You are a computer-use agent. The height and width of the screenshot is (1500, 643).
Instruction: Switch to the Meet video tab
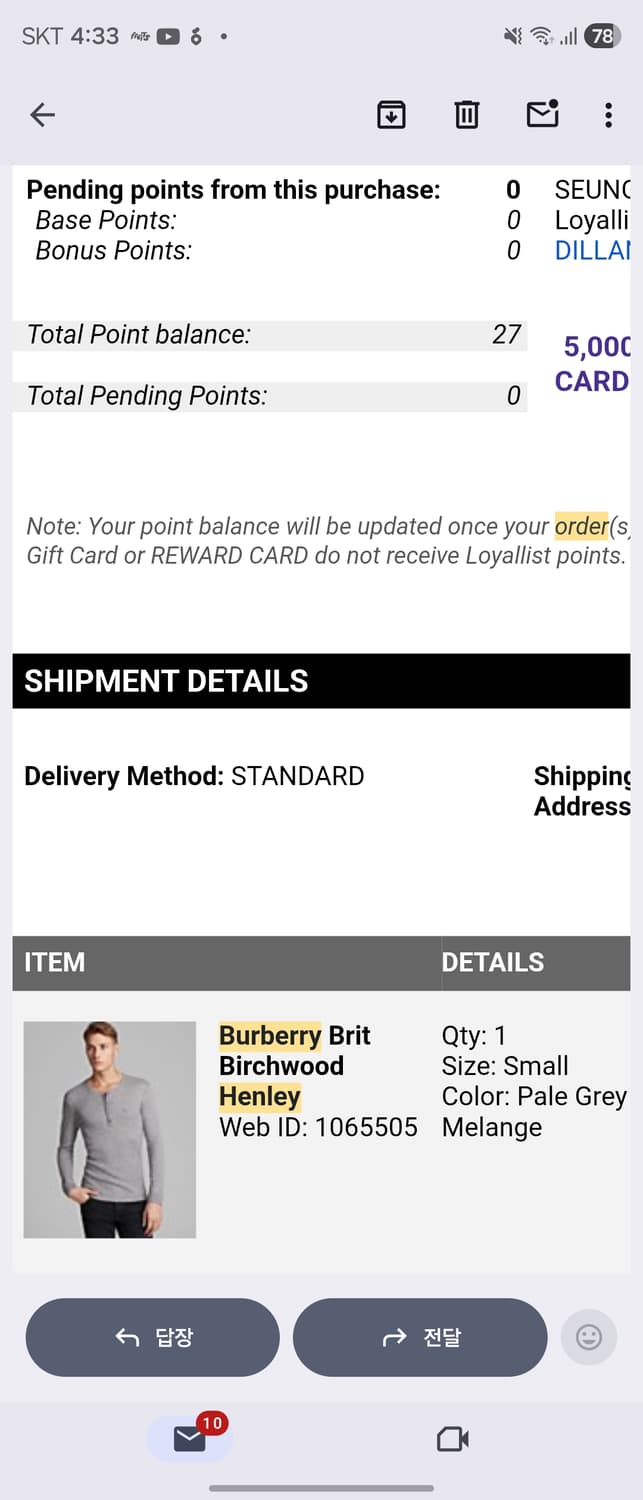(453, 1439)
